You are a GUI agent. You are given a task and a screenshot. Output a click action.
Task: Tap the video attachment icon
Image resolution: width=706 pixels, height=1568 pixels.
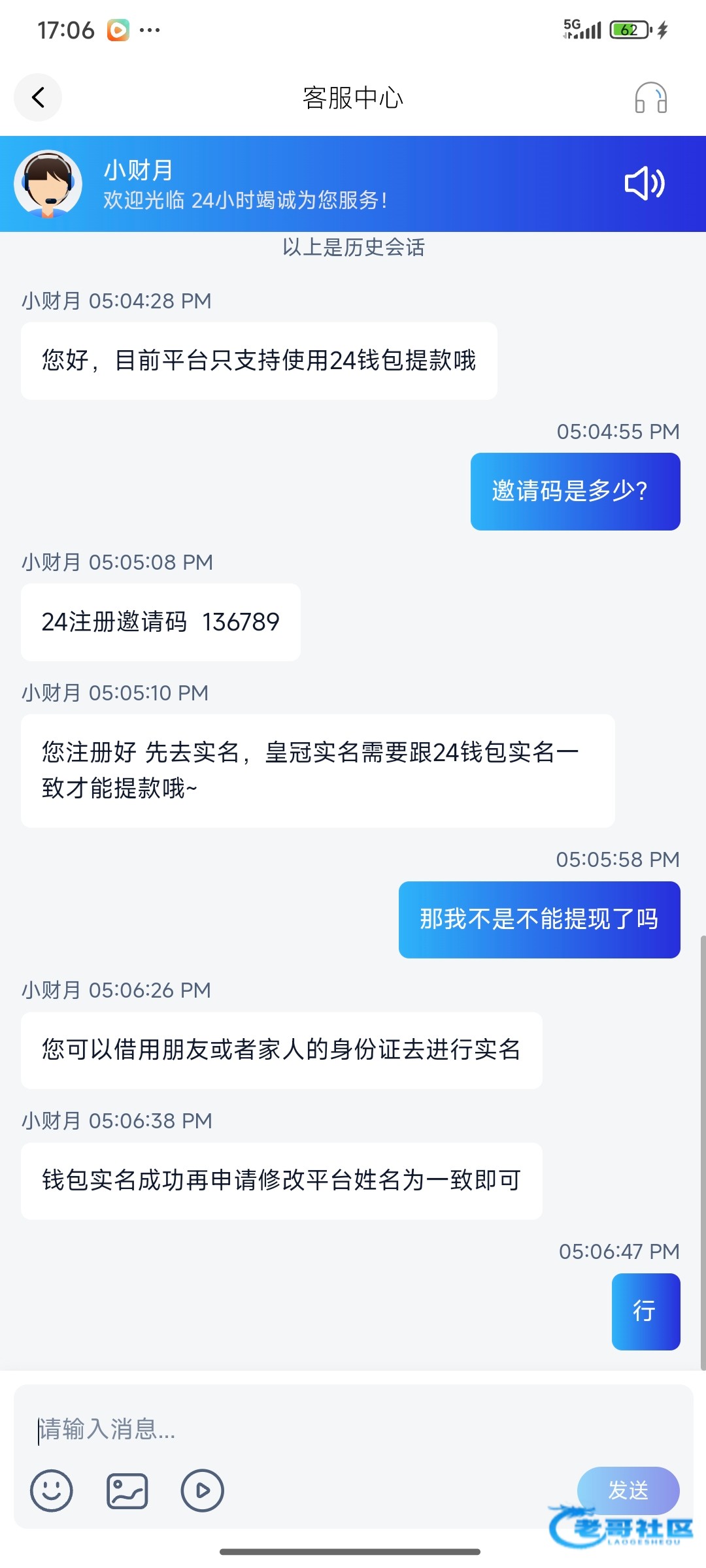point(203,1490)
